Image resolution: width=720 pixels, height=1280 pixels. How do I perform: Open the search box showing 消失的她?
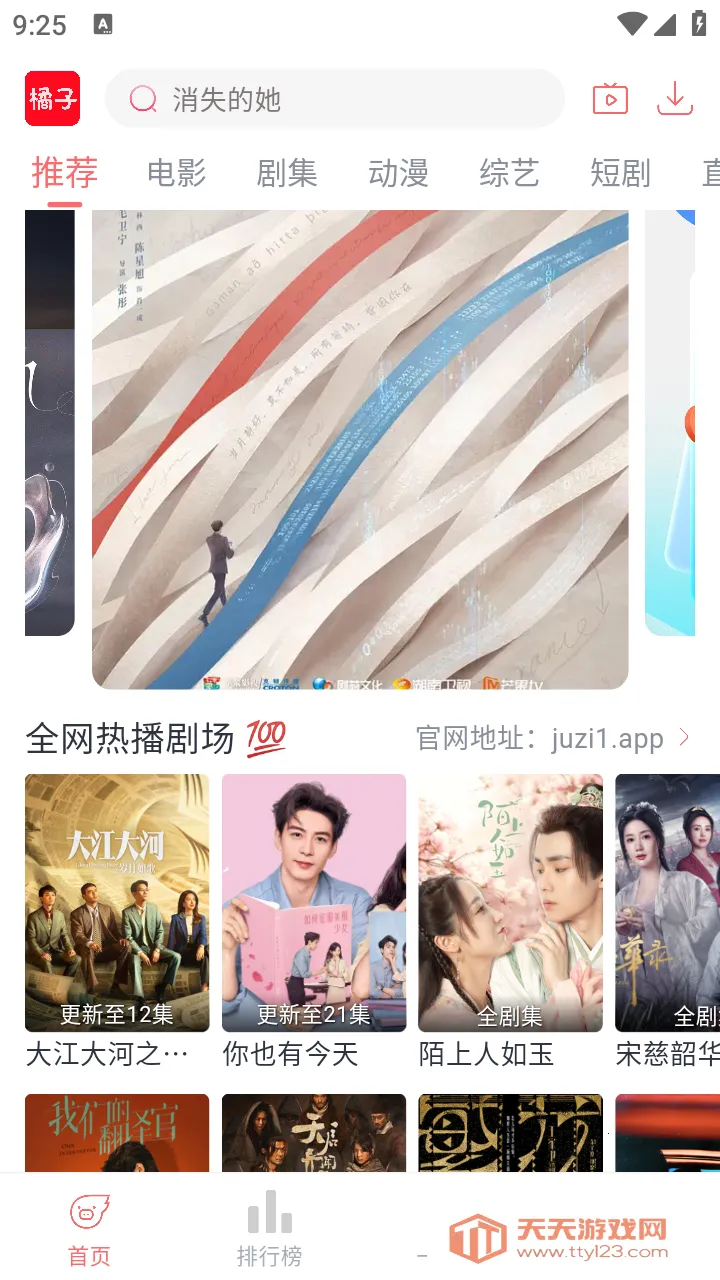[x=335, y=99]
